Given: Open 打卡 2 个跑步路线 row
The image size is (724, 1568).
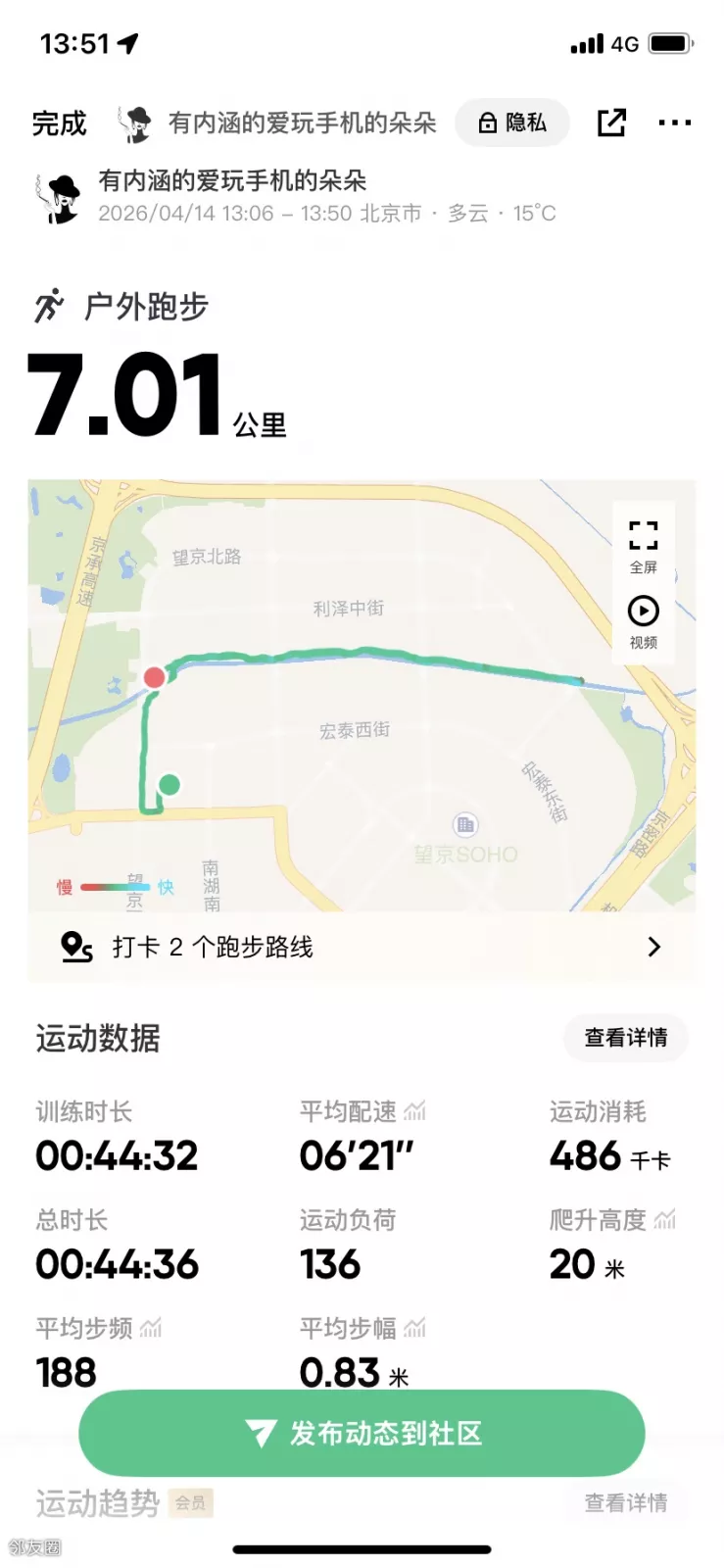Looking at the screenshot, I should (x=361, y=947).
